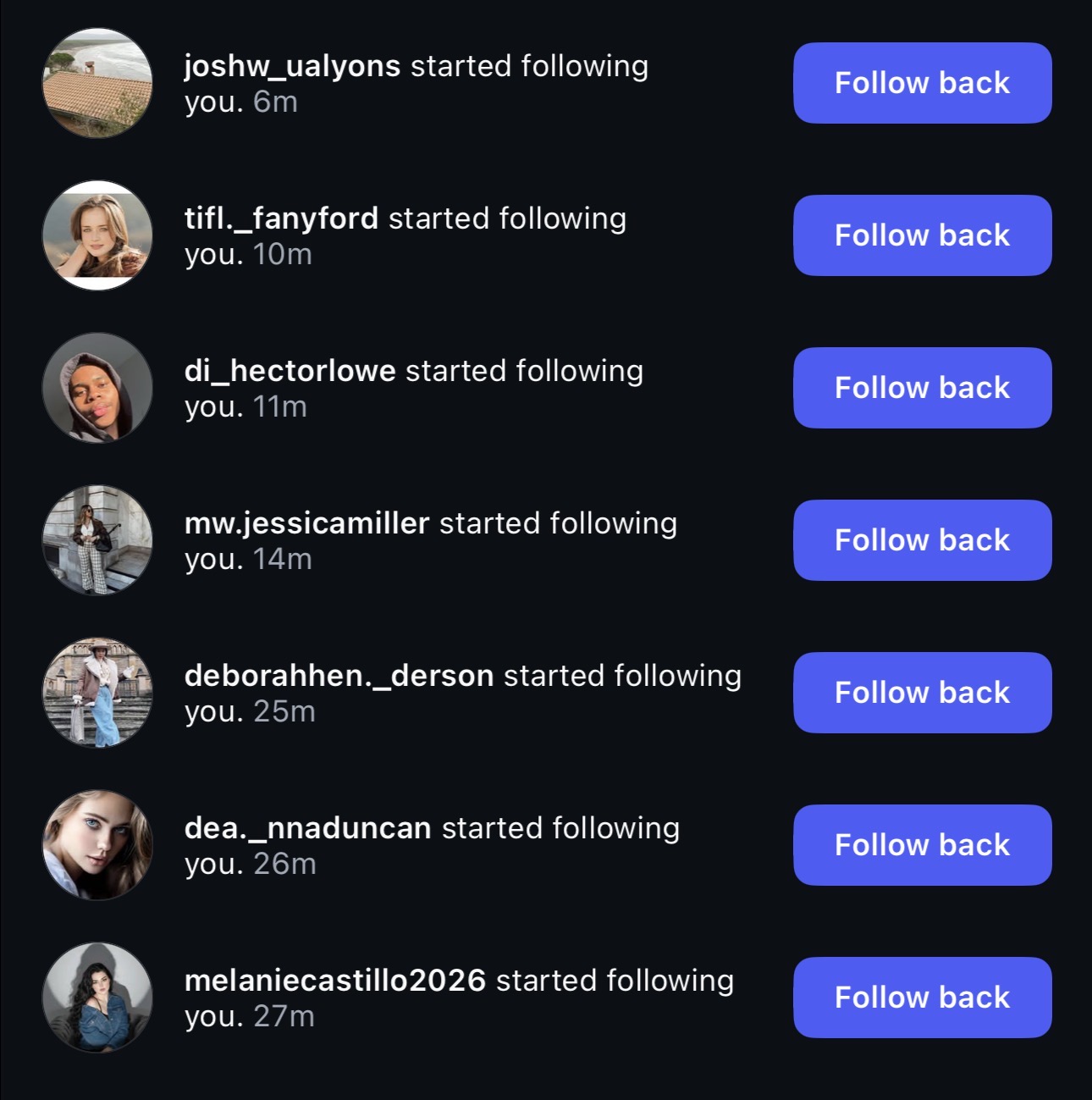Screen dimensions: 1092x1100
Task: Tap the username joshw_ualyons
Action: point(292,66)
